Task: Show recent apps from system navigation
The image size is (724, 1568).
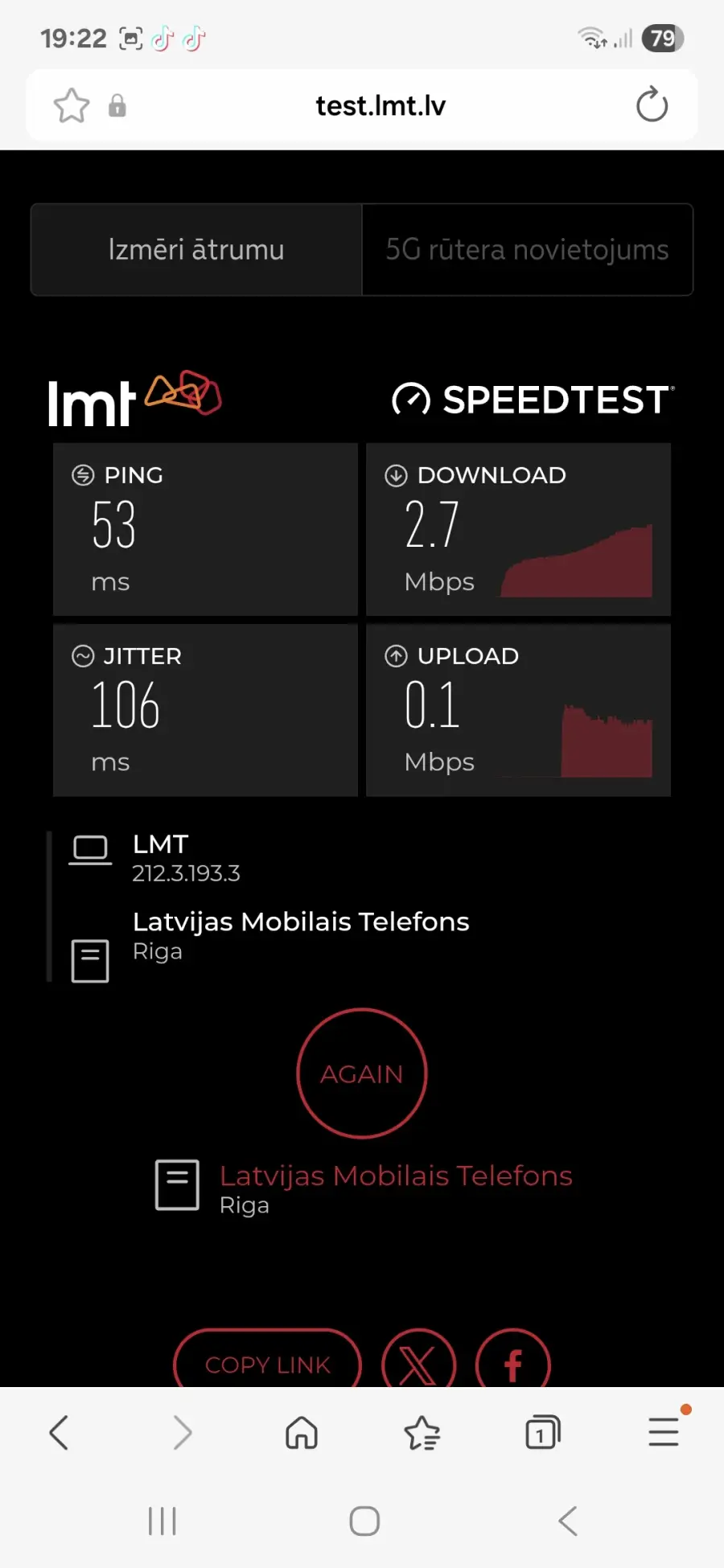Action: pos(162,1521)
